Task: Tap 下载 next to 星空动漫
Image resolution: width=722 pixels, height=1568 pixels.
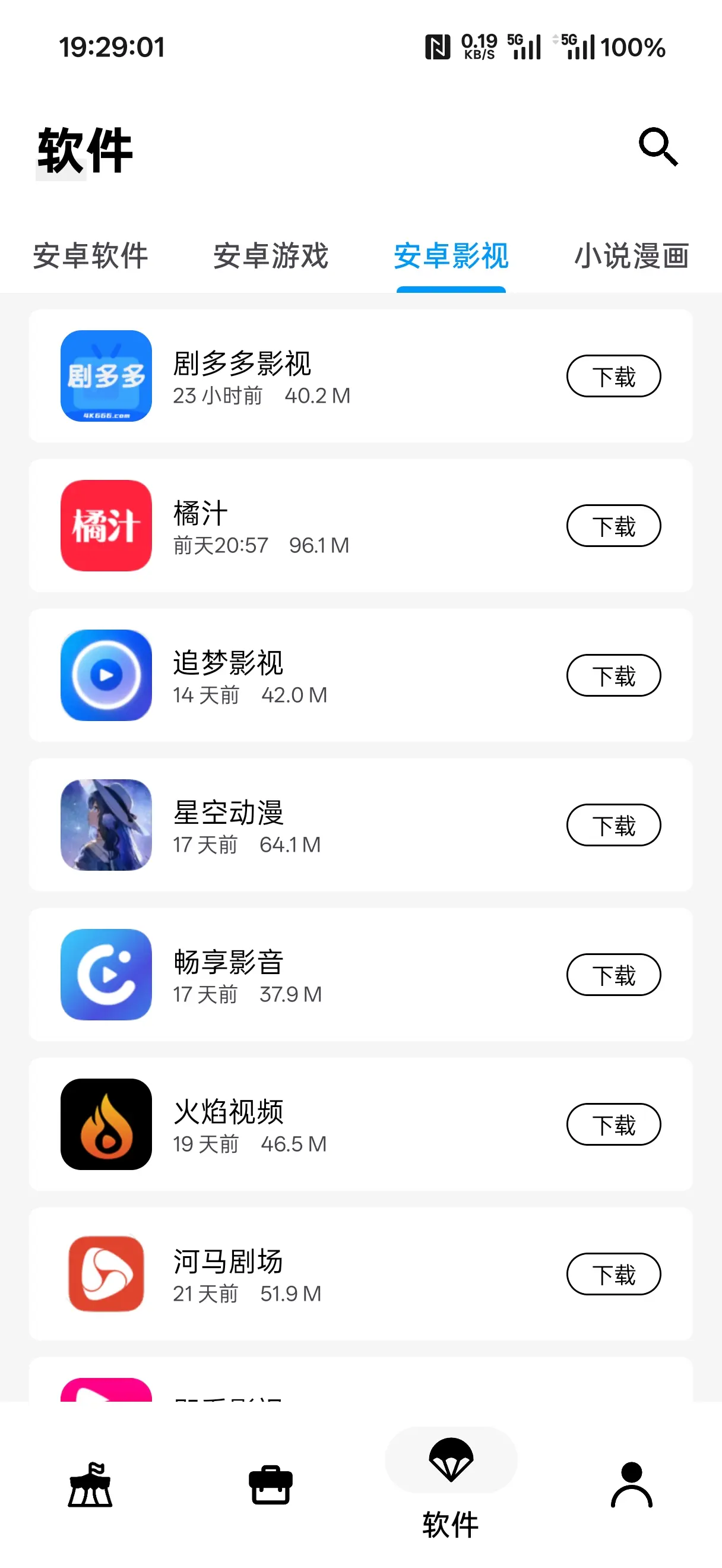Action: click(x=613, y=826)
